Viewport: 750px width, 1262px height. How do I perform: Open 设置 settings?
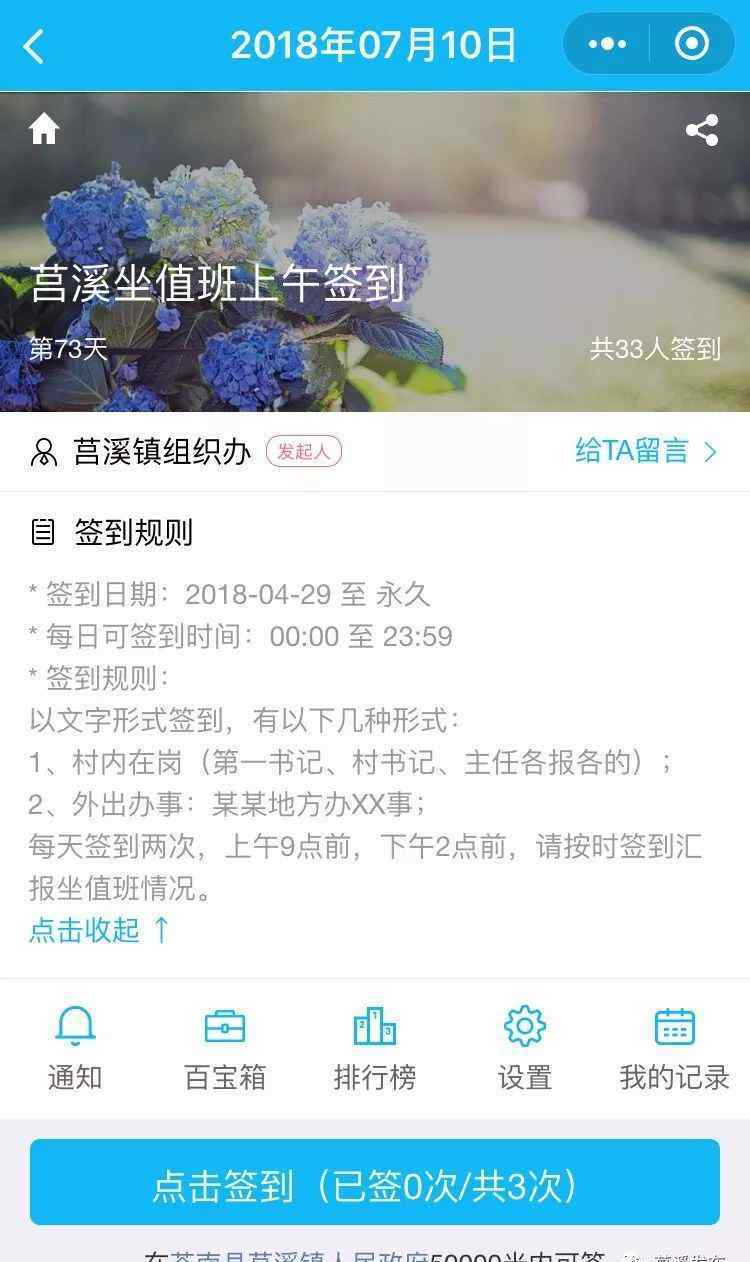(525, 1048)
